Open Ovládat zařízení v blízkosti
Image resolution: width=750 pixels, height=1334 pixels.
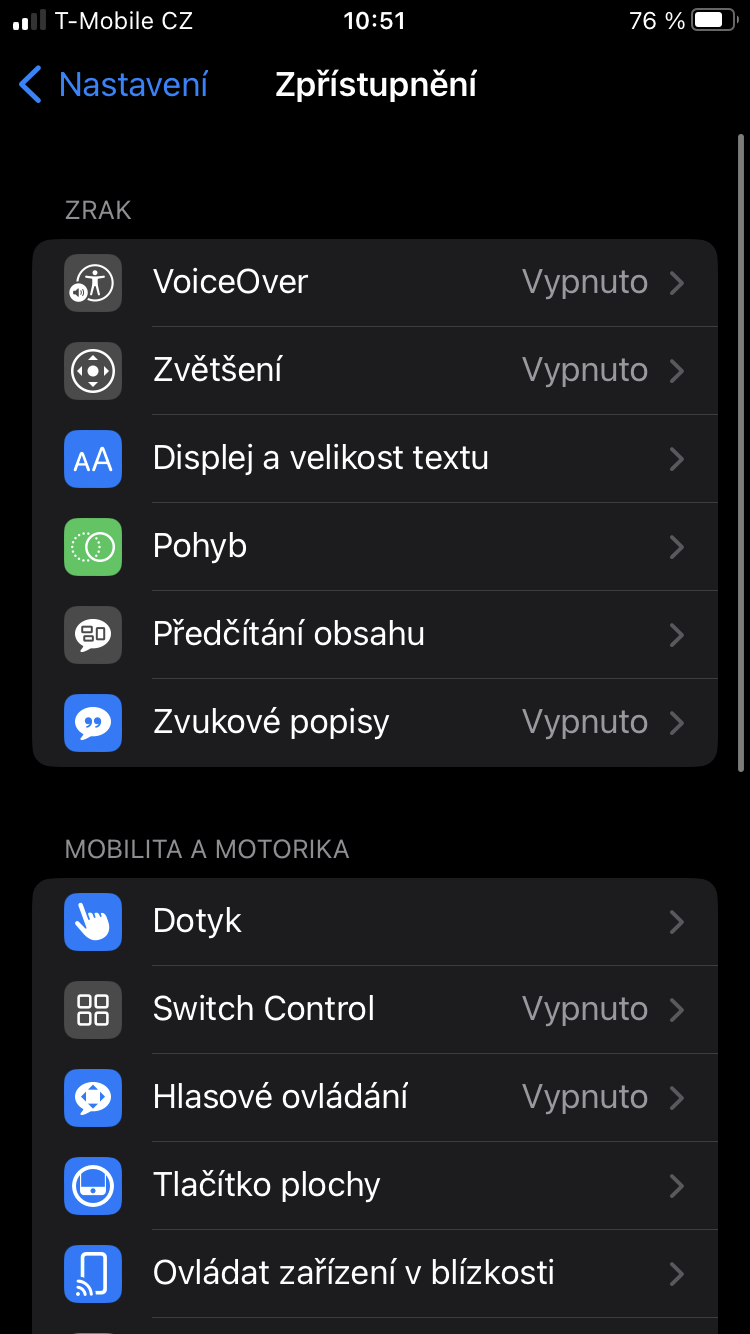(x=375, y=1274)
